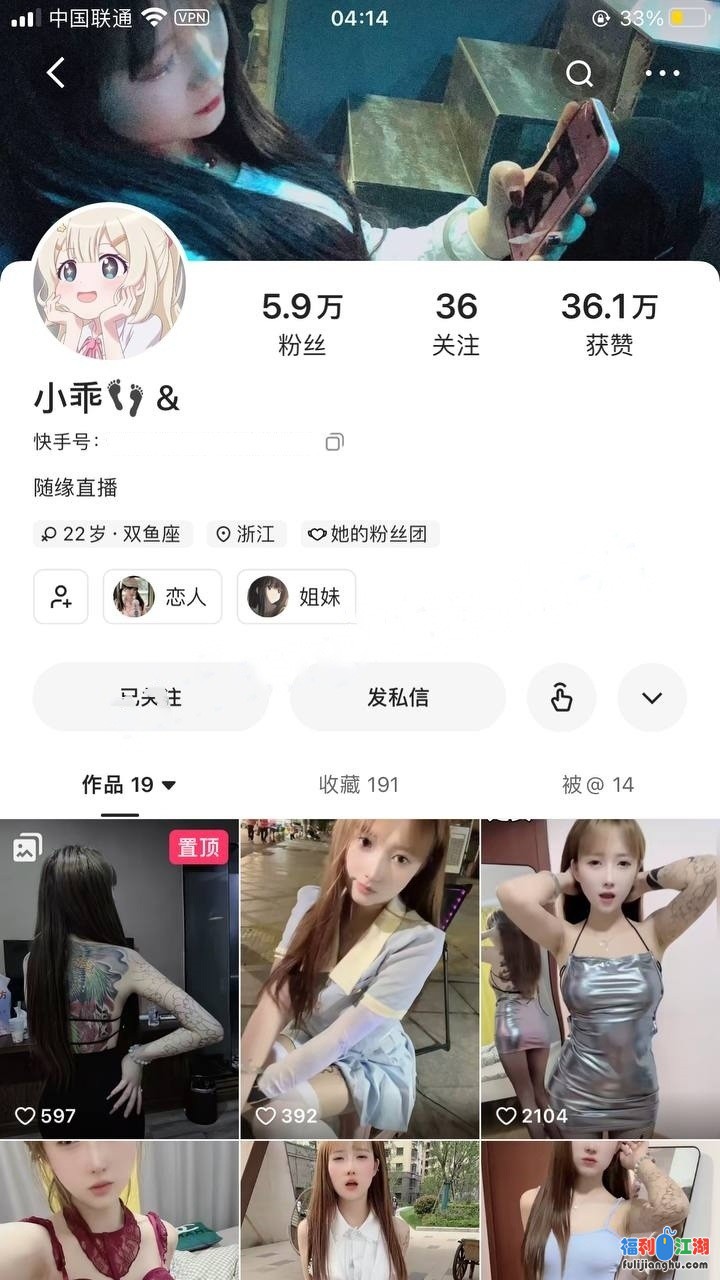Tap the finger gesture icon beside 发私信
Viewport: 720px width, 1280px height.
(562, 698)
